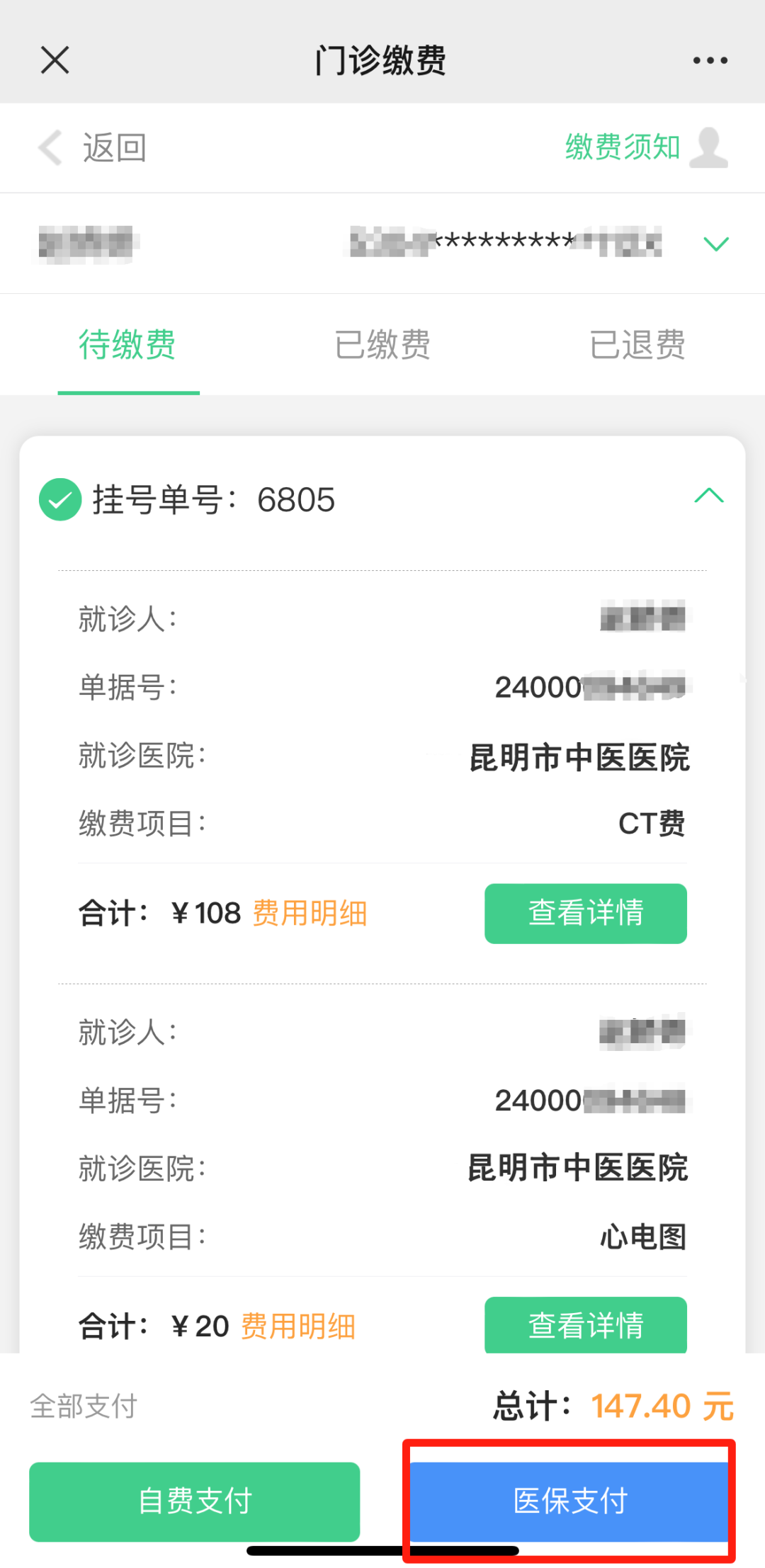
Task: Select the checkmark to deselect order 6805
Action: (60, 499)
